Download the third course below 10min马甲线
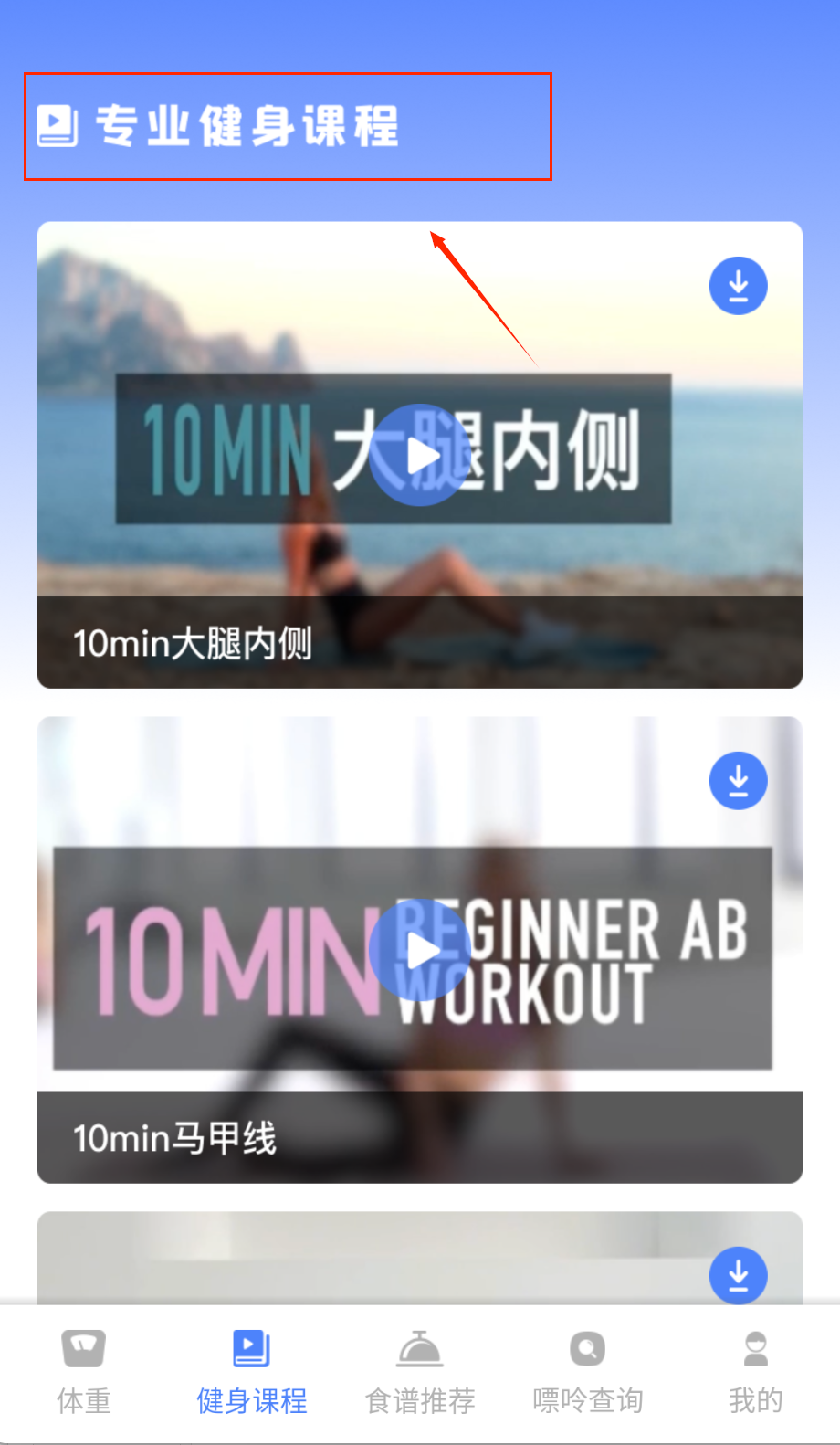This screenshot has height=1445, width=840. [x=738, y=1274]
